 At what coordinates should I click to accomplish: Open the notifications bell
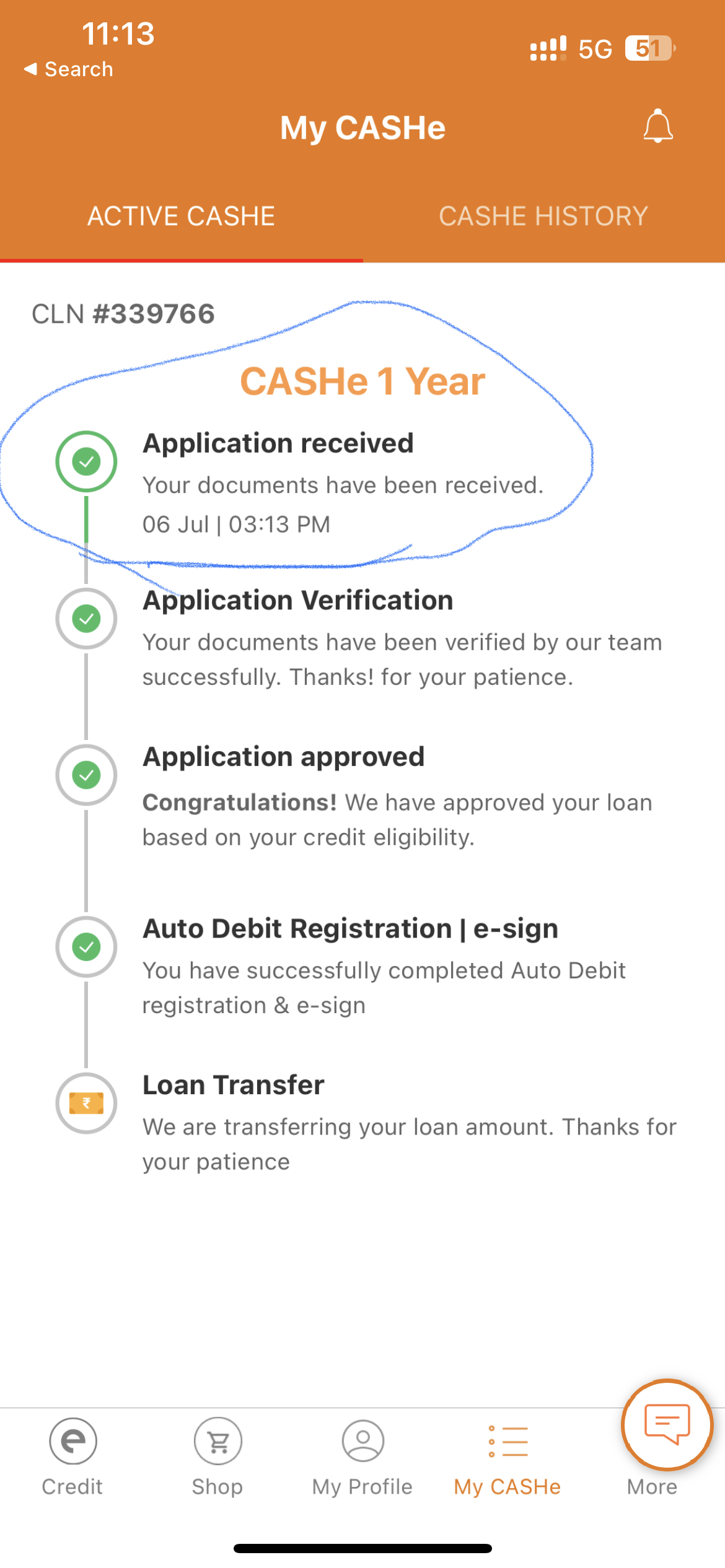[657, 126]
